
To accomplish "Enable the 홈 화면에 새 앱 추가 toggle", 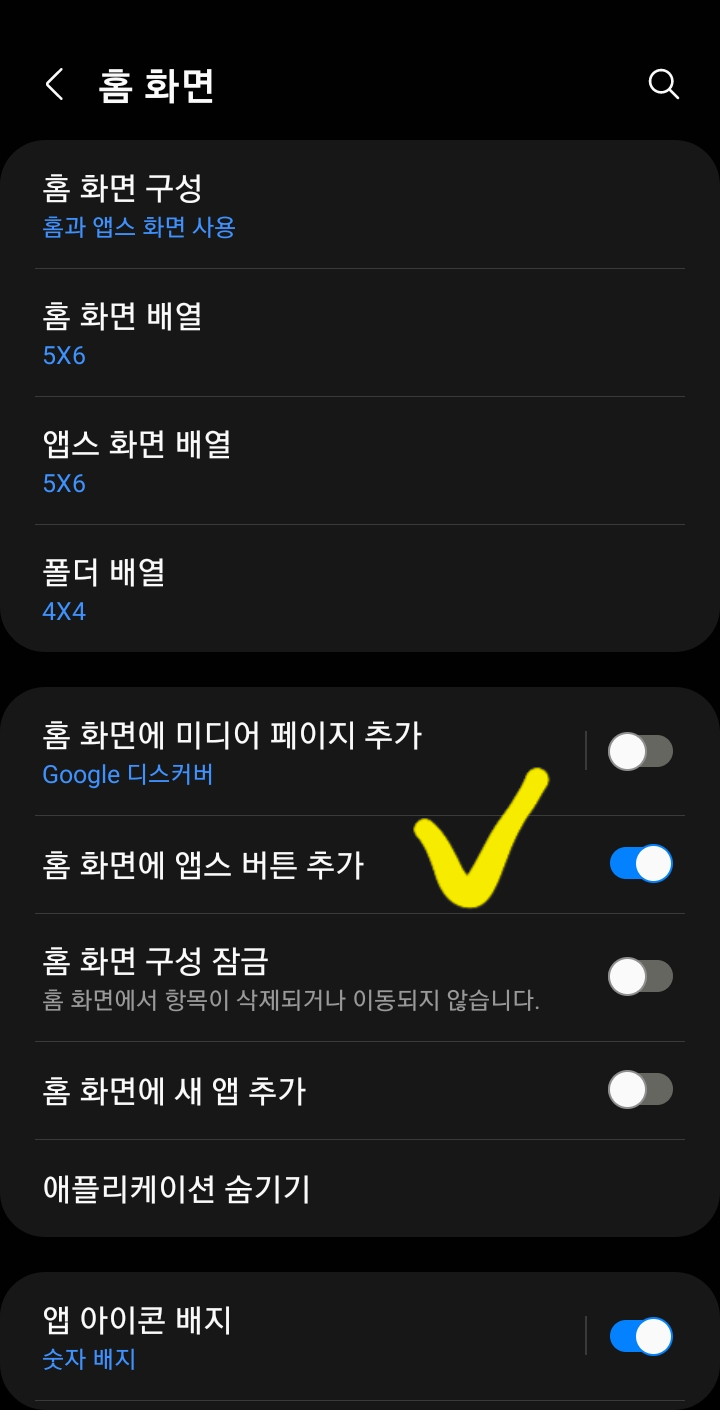I will (x=640, y=1089).
